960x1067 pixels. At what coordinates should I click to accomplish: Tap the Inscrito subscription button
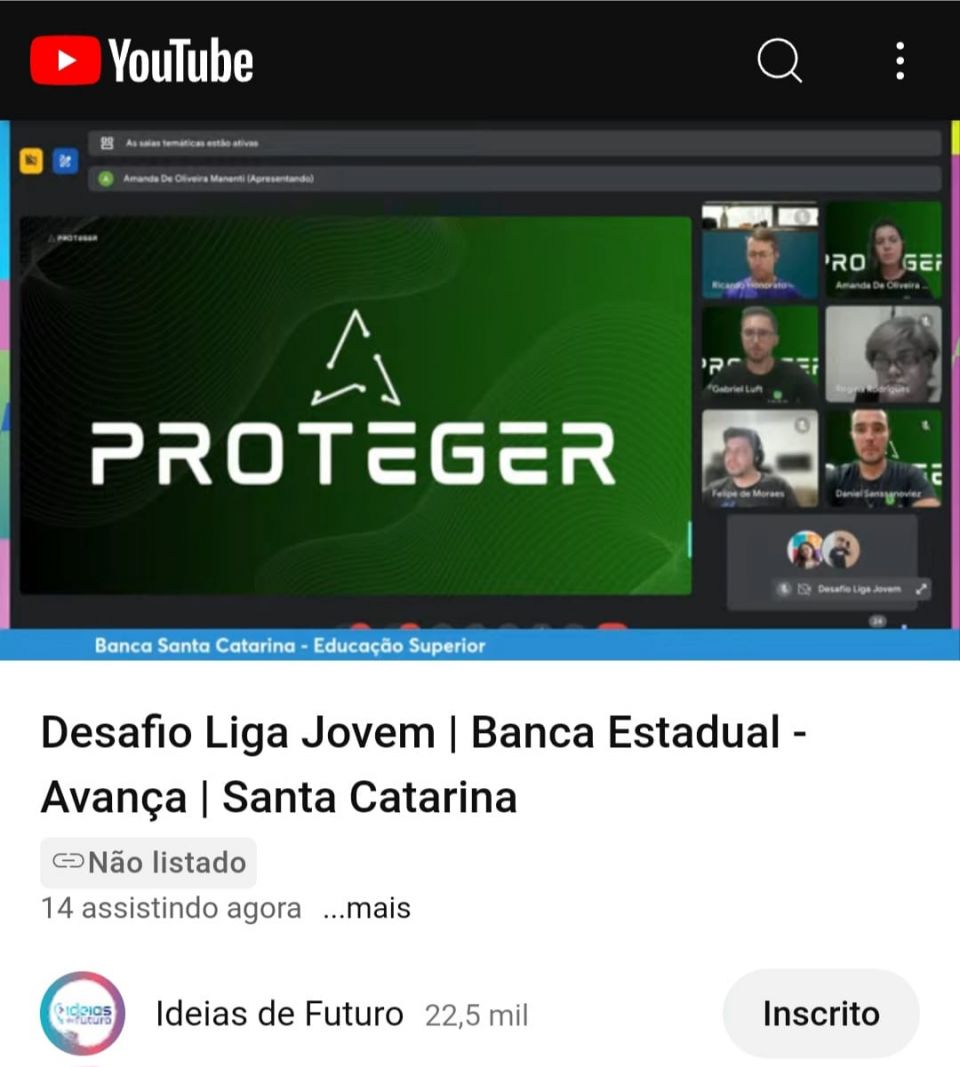click(820, 1014)
